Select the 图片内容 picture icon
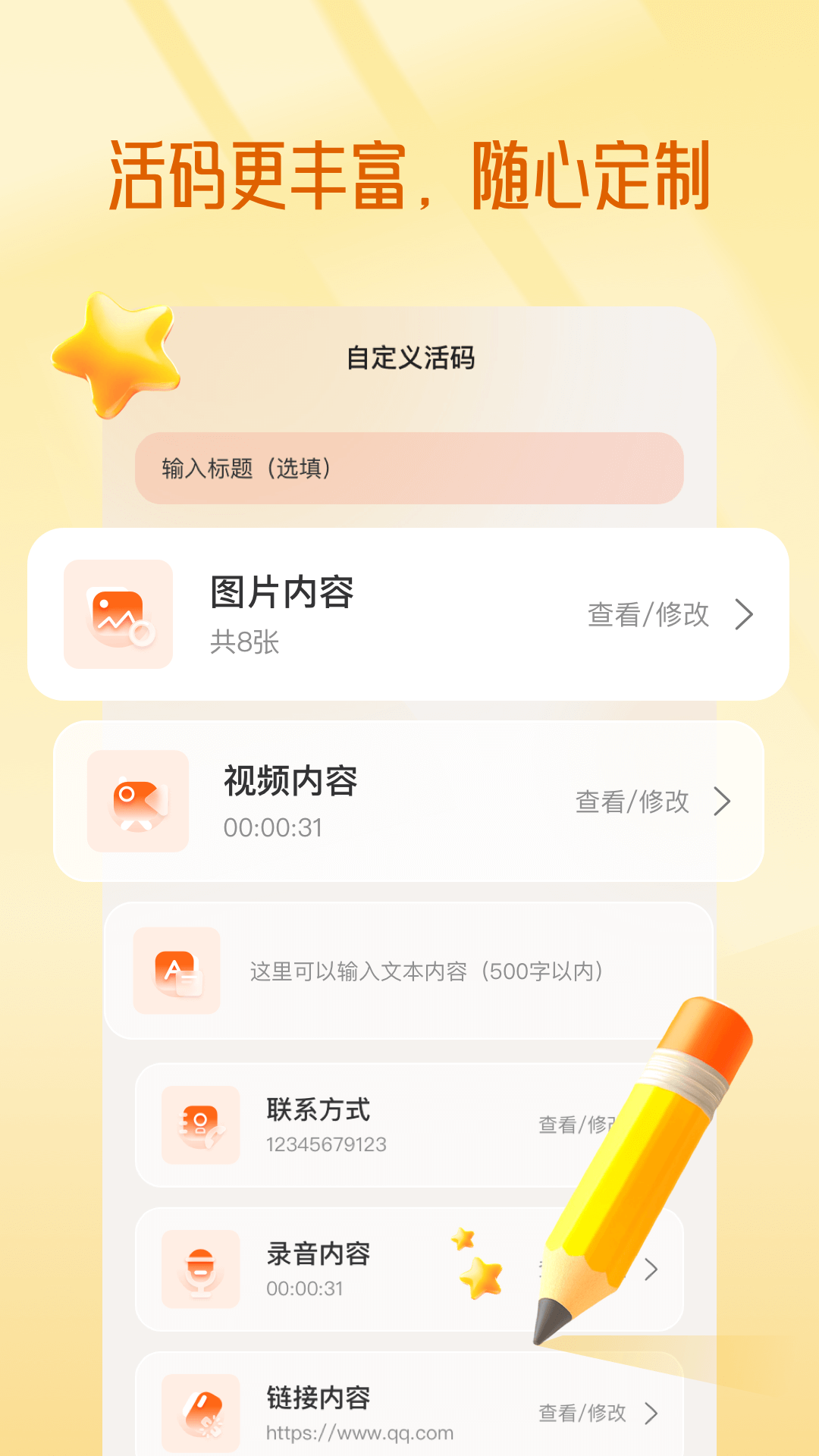 click(118, 614)
